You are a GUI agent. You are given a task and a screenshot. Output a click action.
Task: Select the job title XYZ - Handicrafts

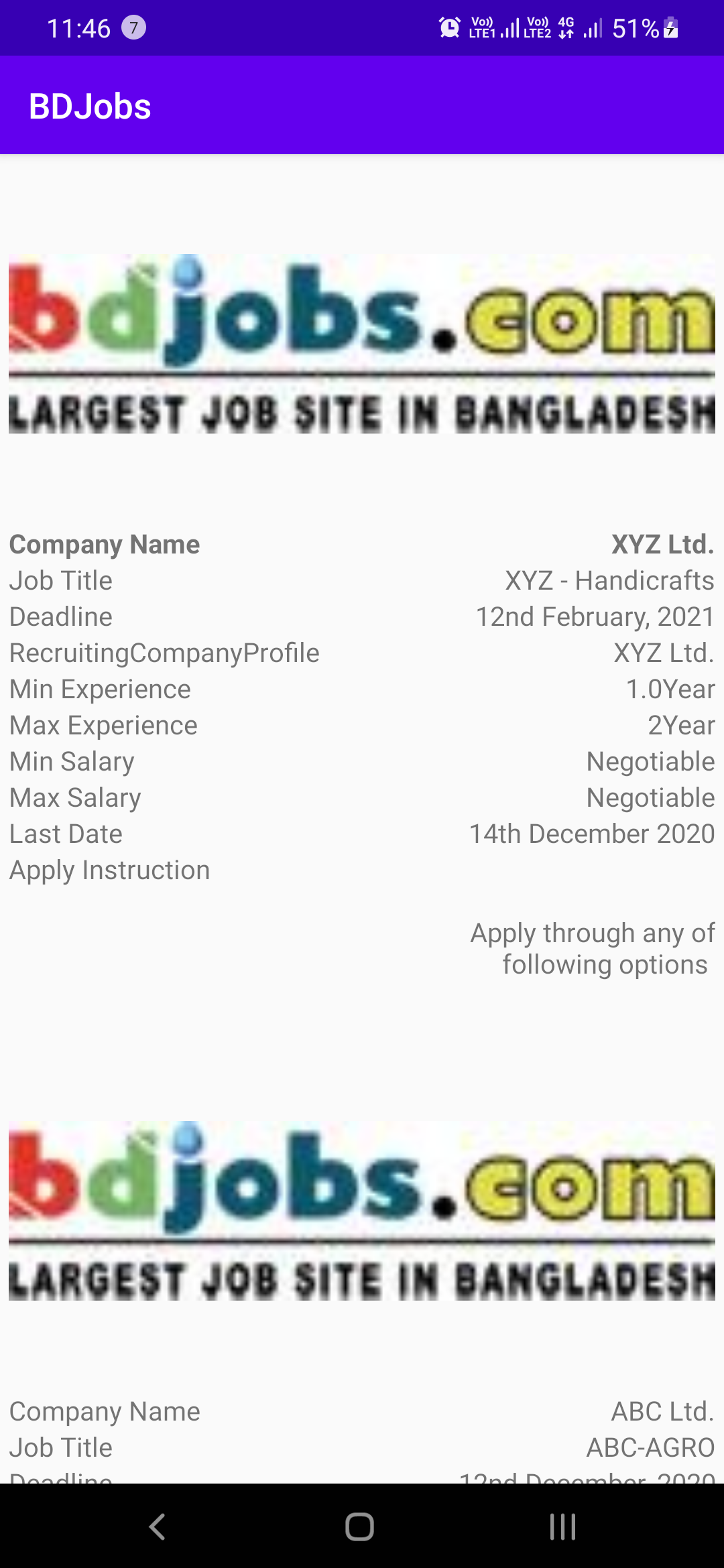pos(609,580)
